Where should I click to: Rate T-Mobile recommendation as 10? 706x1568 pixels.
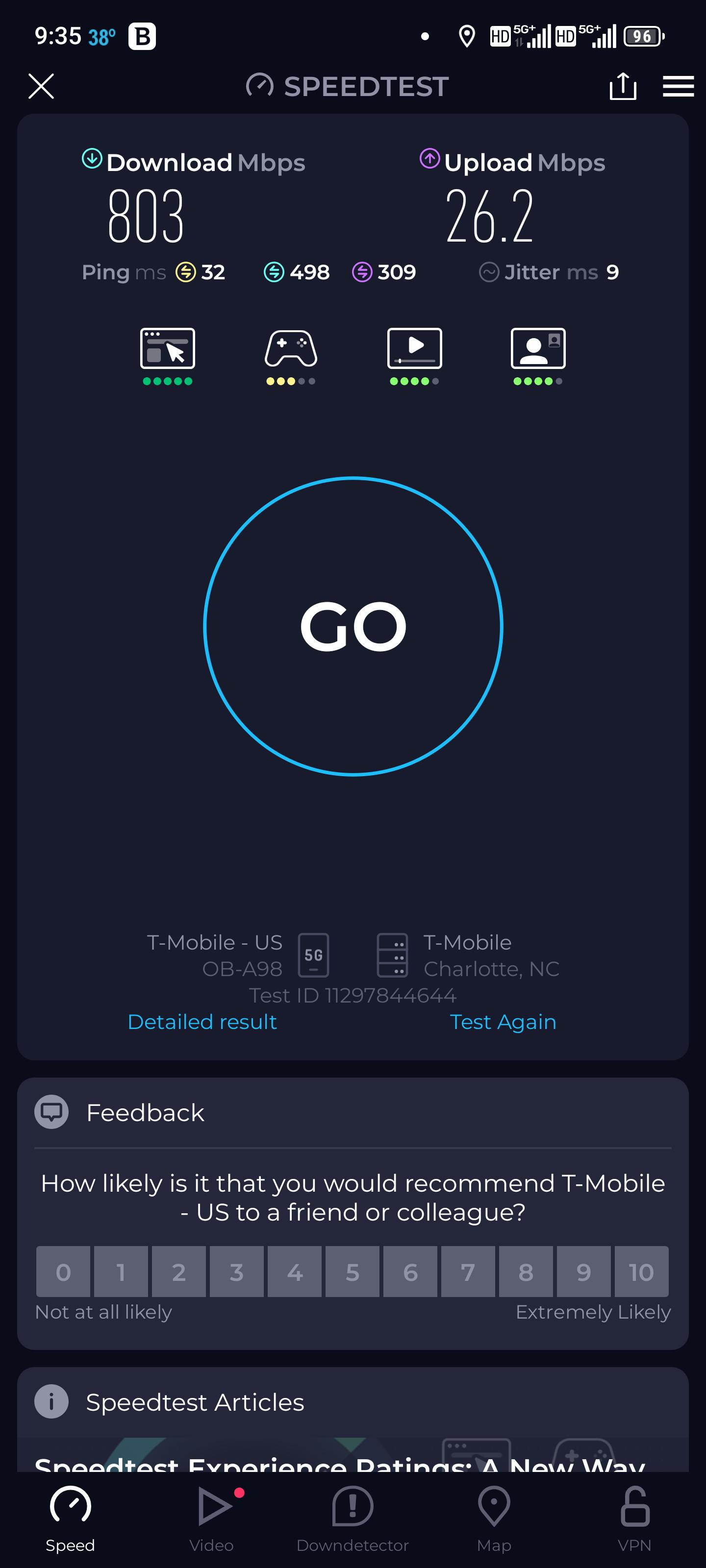pyautogui.click(x=641, y=1272)
